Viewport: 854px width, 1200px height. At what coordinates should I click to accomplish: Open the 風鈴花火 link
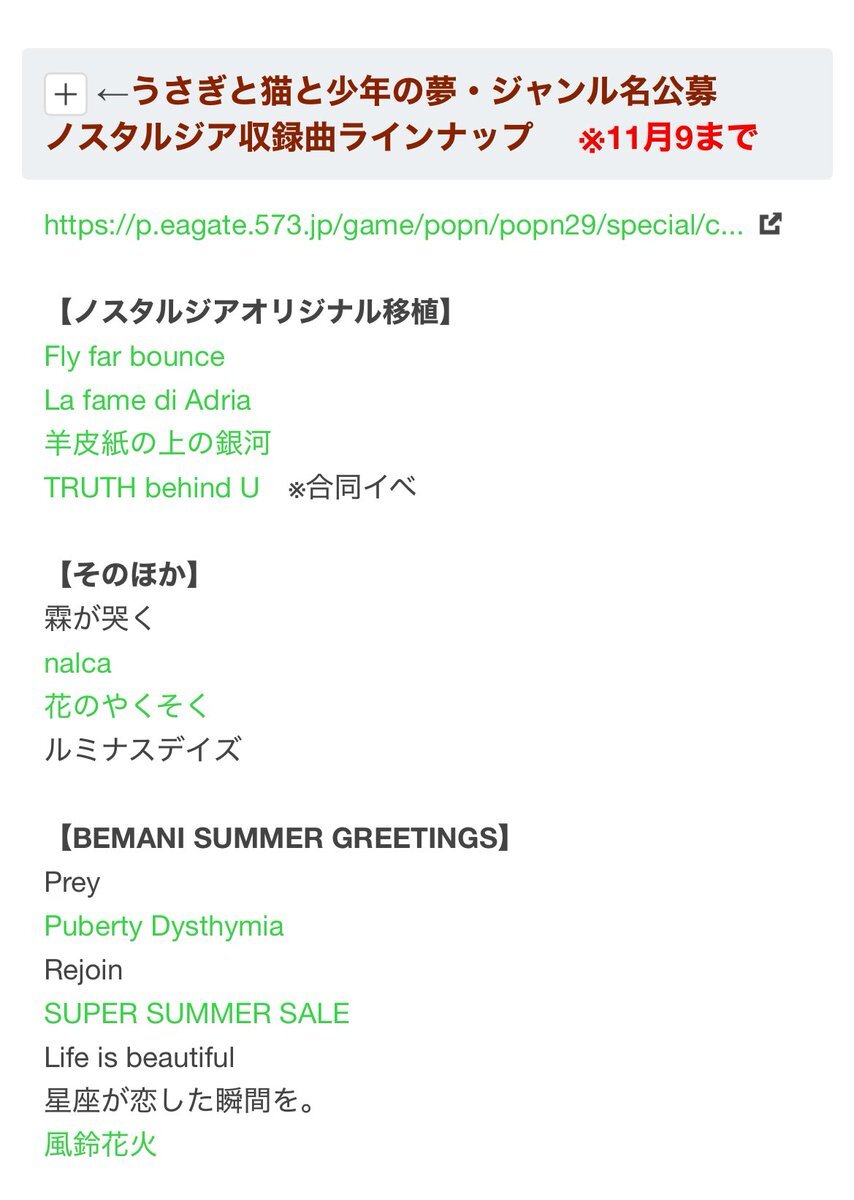point(100,1144)
